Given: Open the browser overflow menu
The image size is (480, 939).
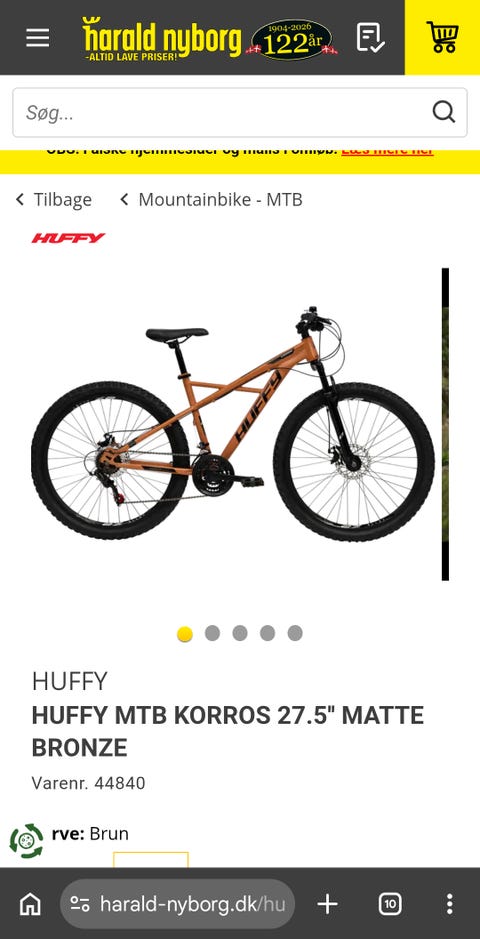Looking at the screenshot, I should click(449, 904).
